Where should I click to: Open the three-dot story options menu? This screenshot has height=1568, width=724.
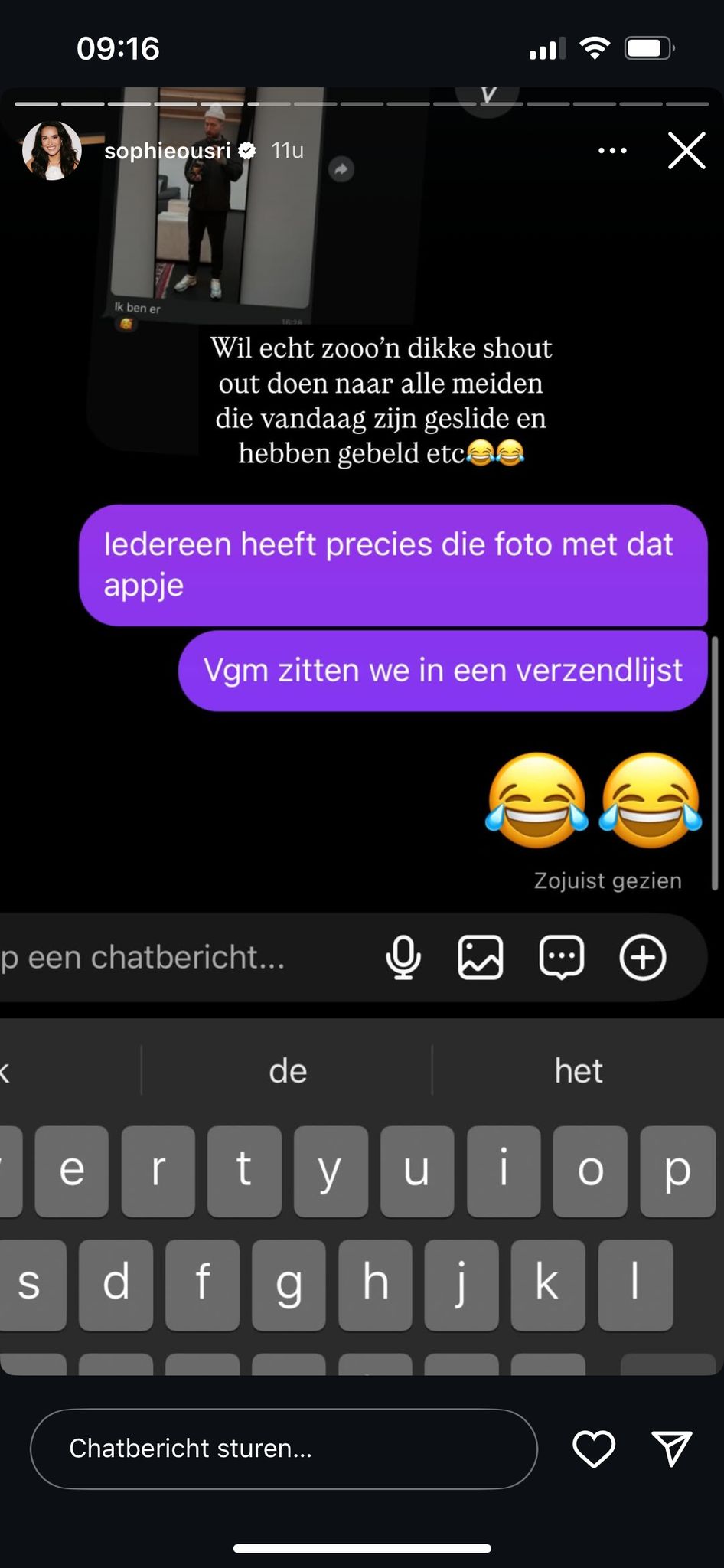(612, 151)
